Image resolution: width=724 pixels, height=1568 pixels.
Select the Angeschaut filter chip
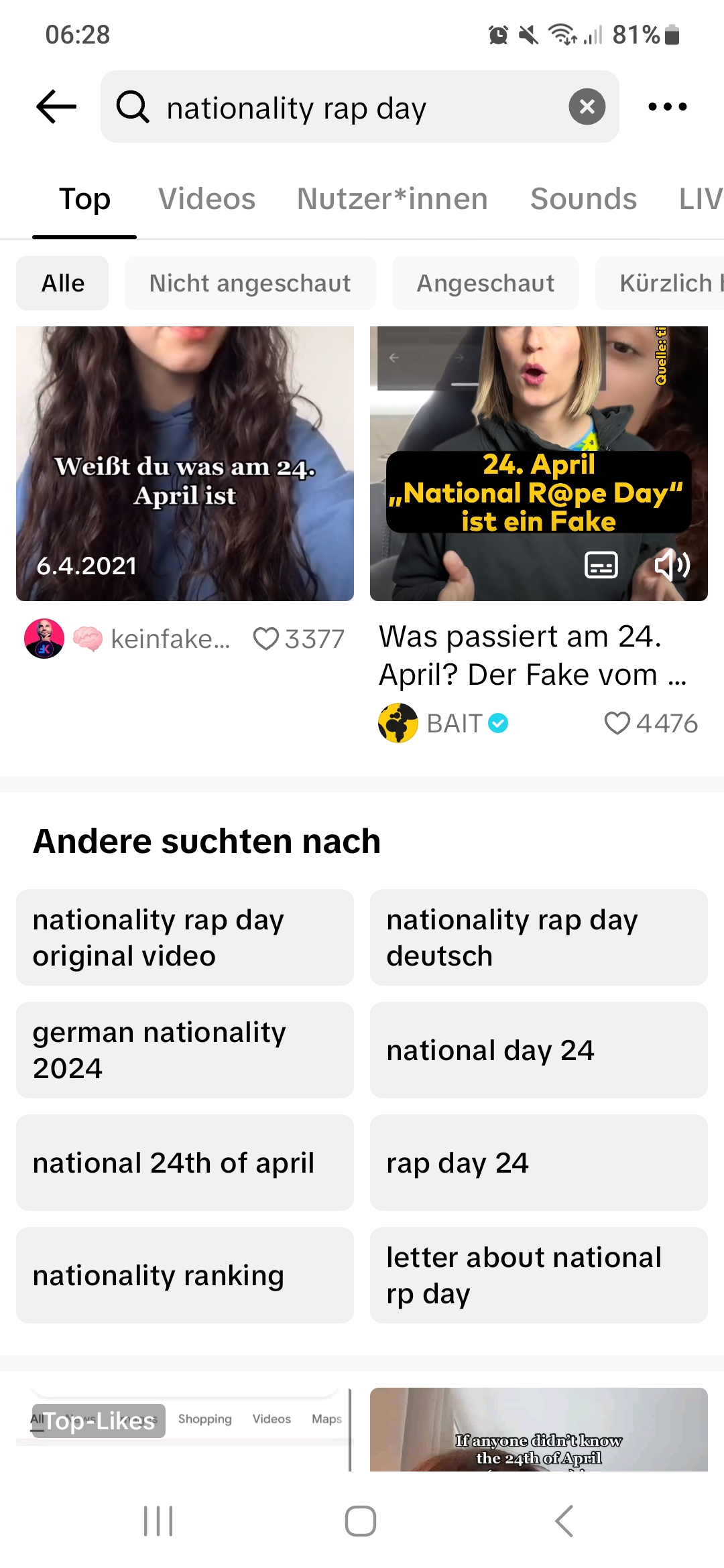click(x=485, y=283)
